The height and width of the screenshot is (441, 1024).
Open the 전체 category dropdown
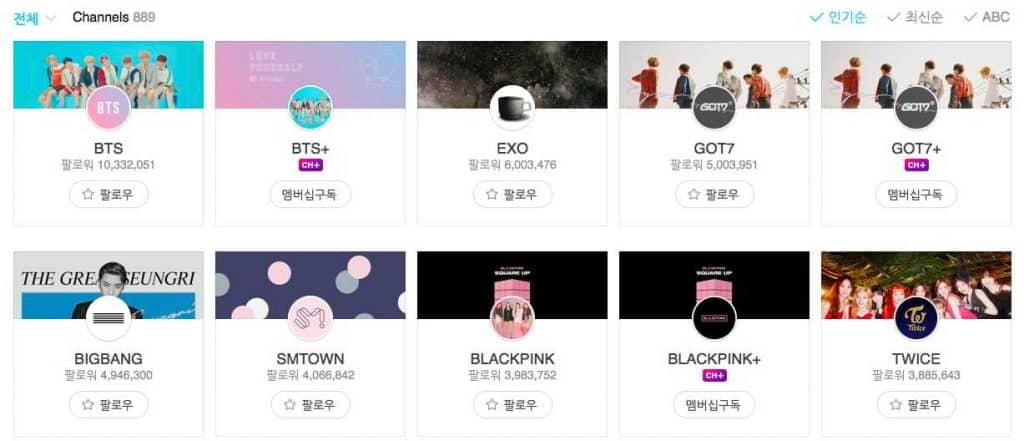[x=34, y=17]
